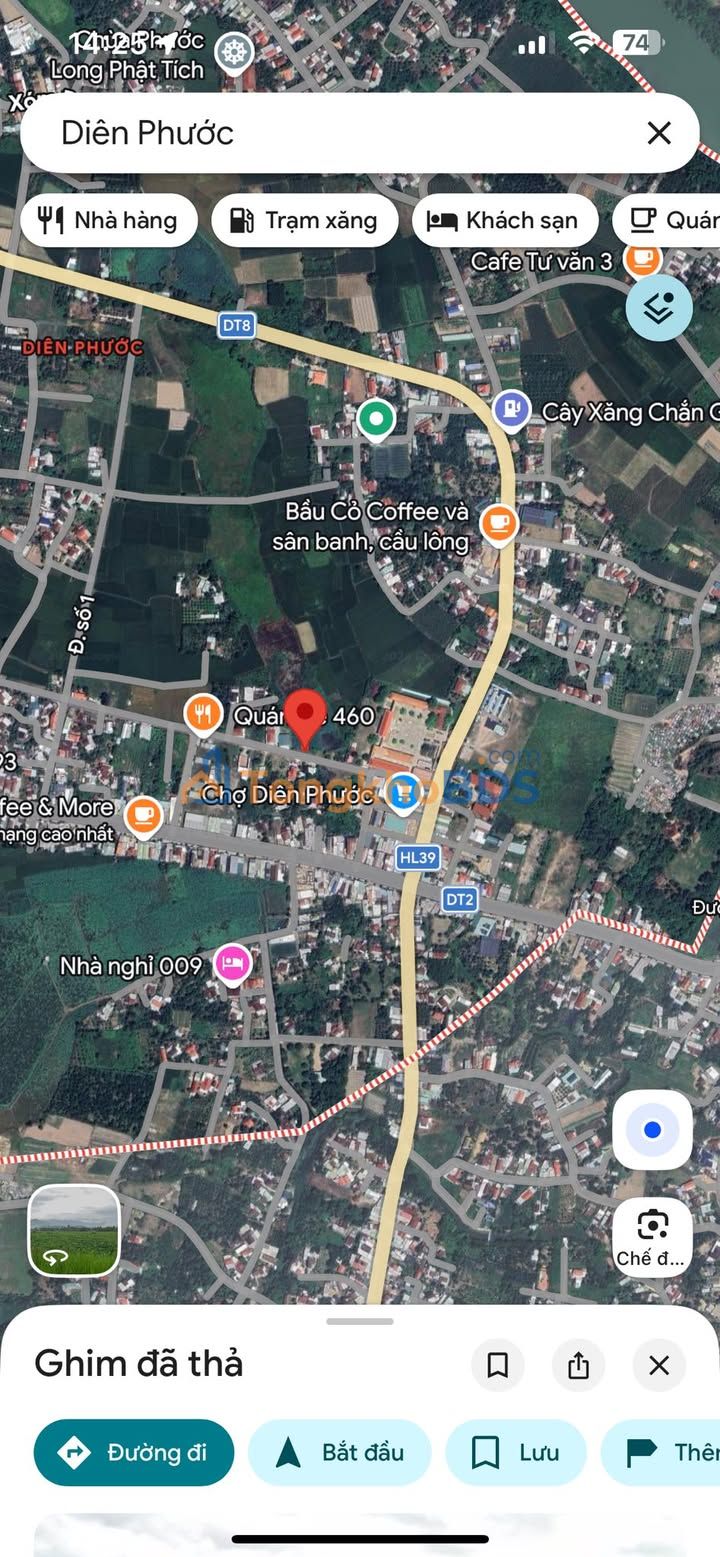The height and width of the screenshot is (1557, 720).
Task: Share the dropped pin location
Action: [578, 1365]
